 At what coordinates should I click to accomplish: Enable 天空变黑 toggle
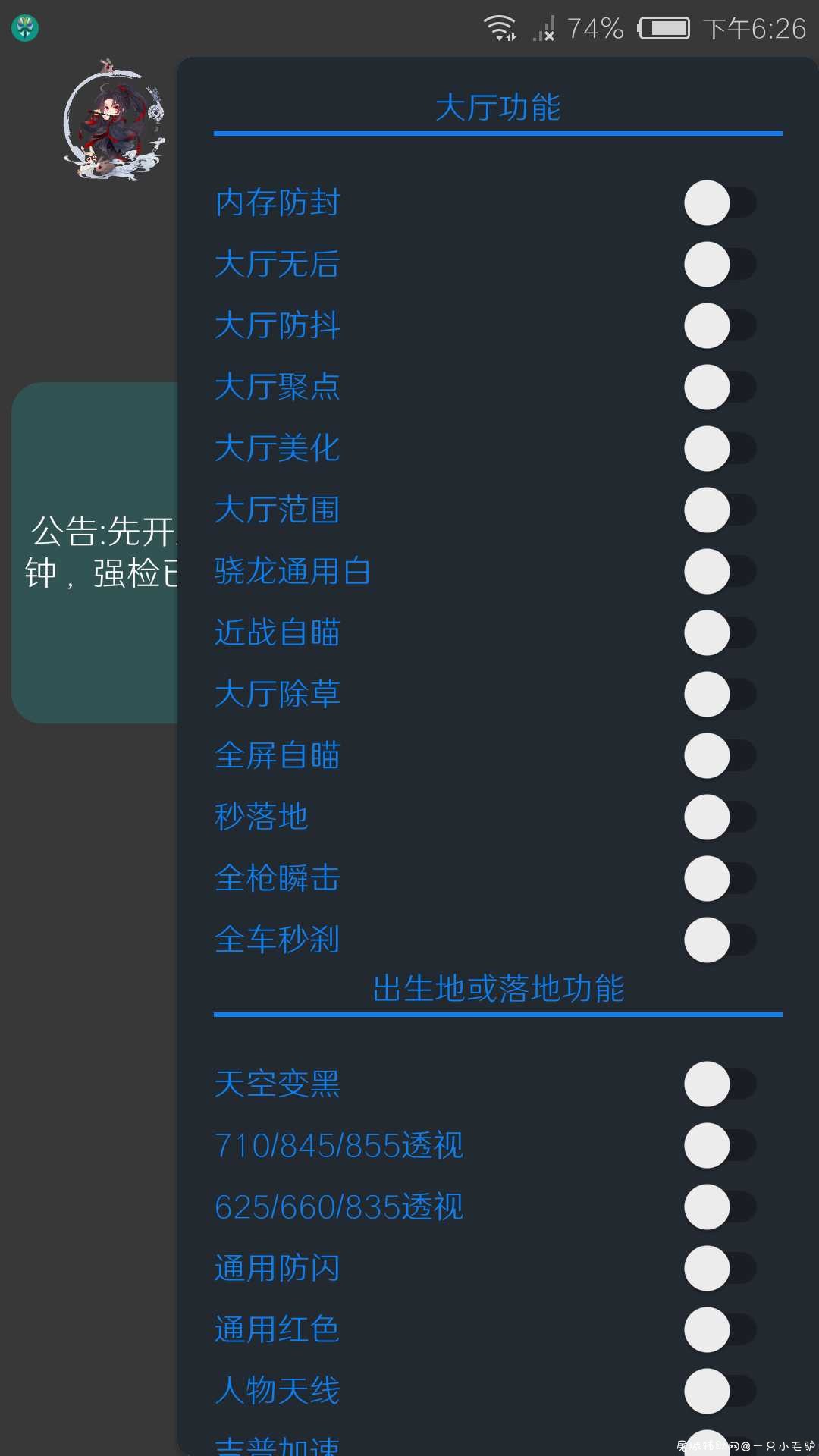pos(720,1084)
